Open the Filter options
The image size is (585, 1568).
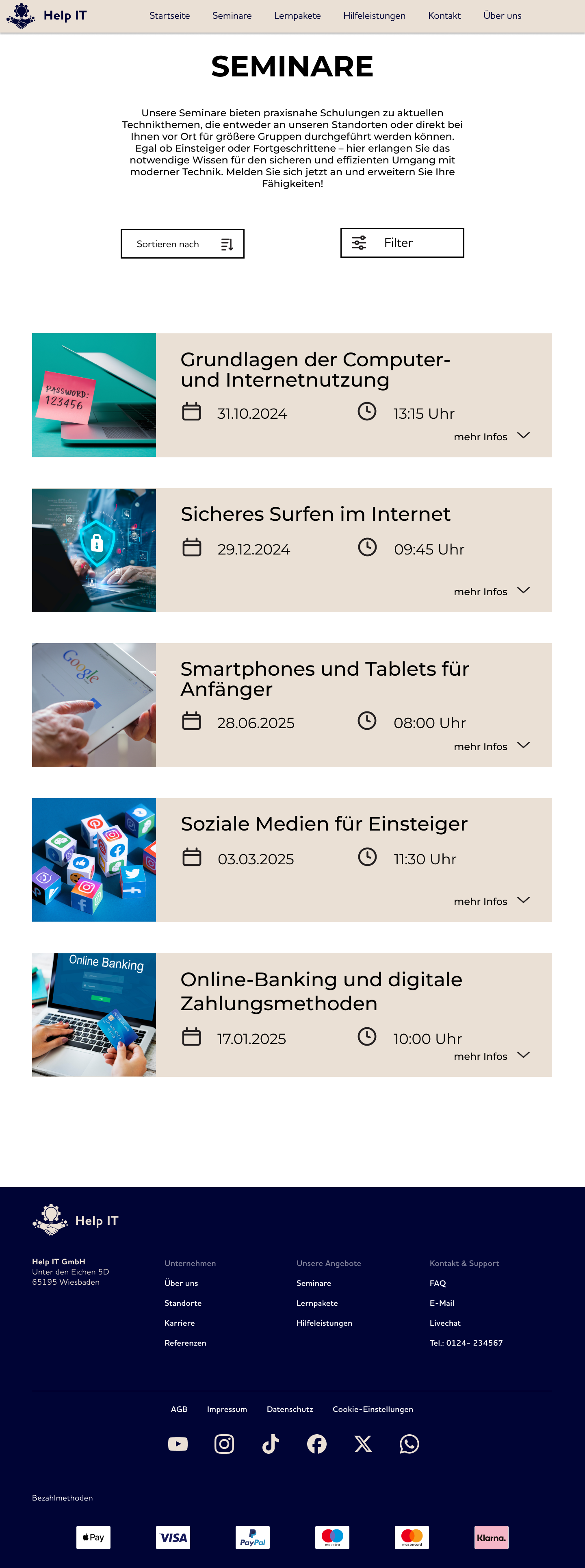tap(402, 243)
